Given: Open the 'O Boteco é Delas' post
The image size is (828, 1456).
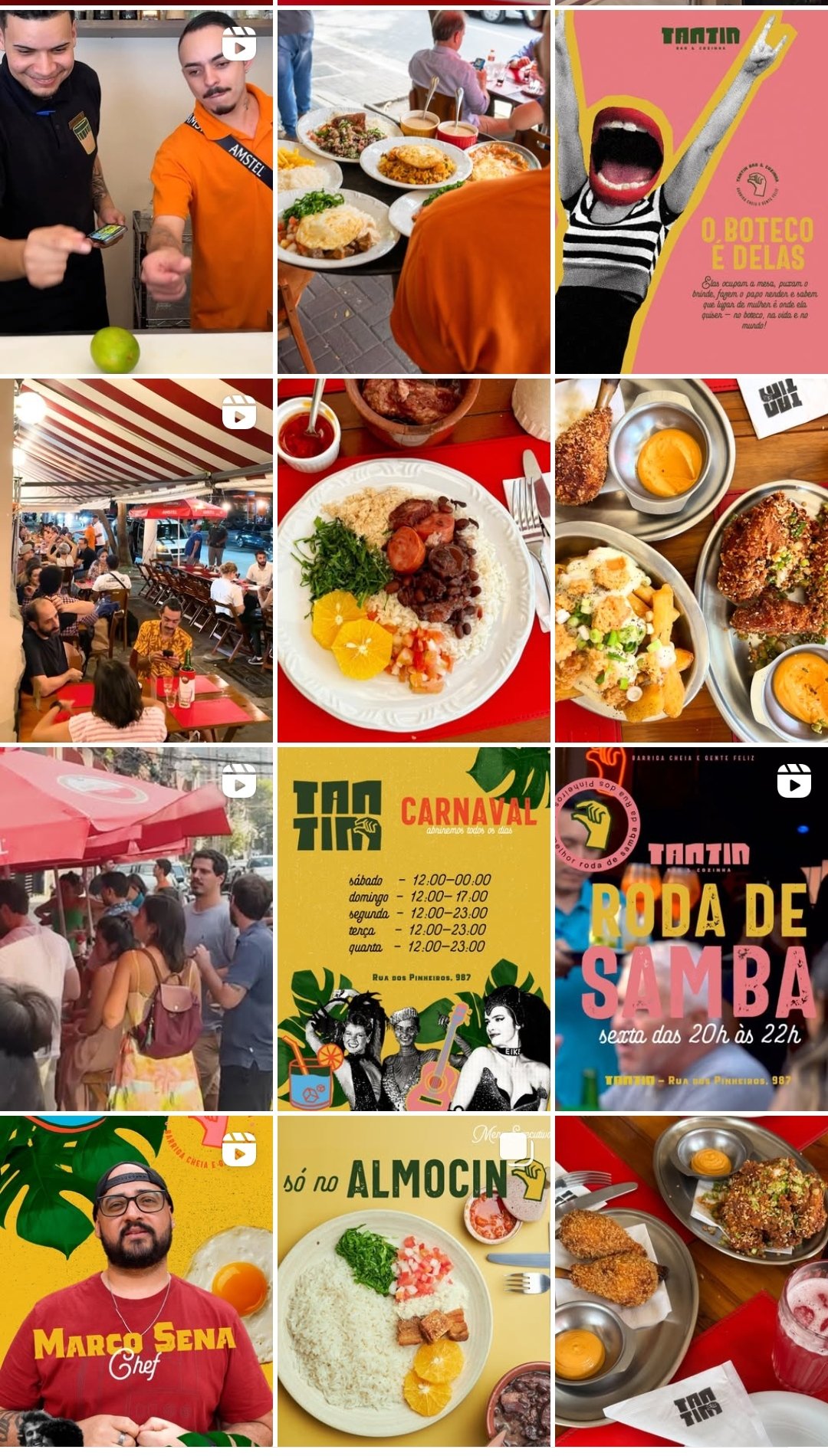Looking at the screenshot, I should click(x=692, y=192).
